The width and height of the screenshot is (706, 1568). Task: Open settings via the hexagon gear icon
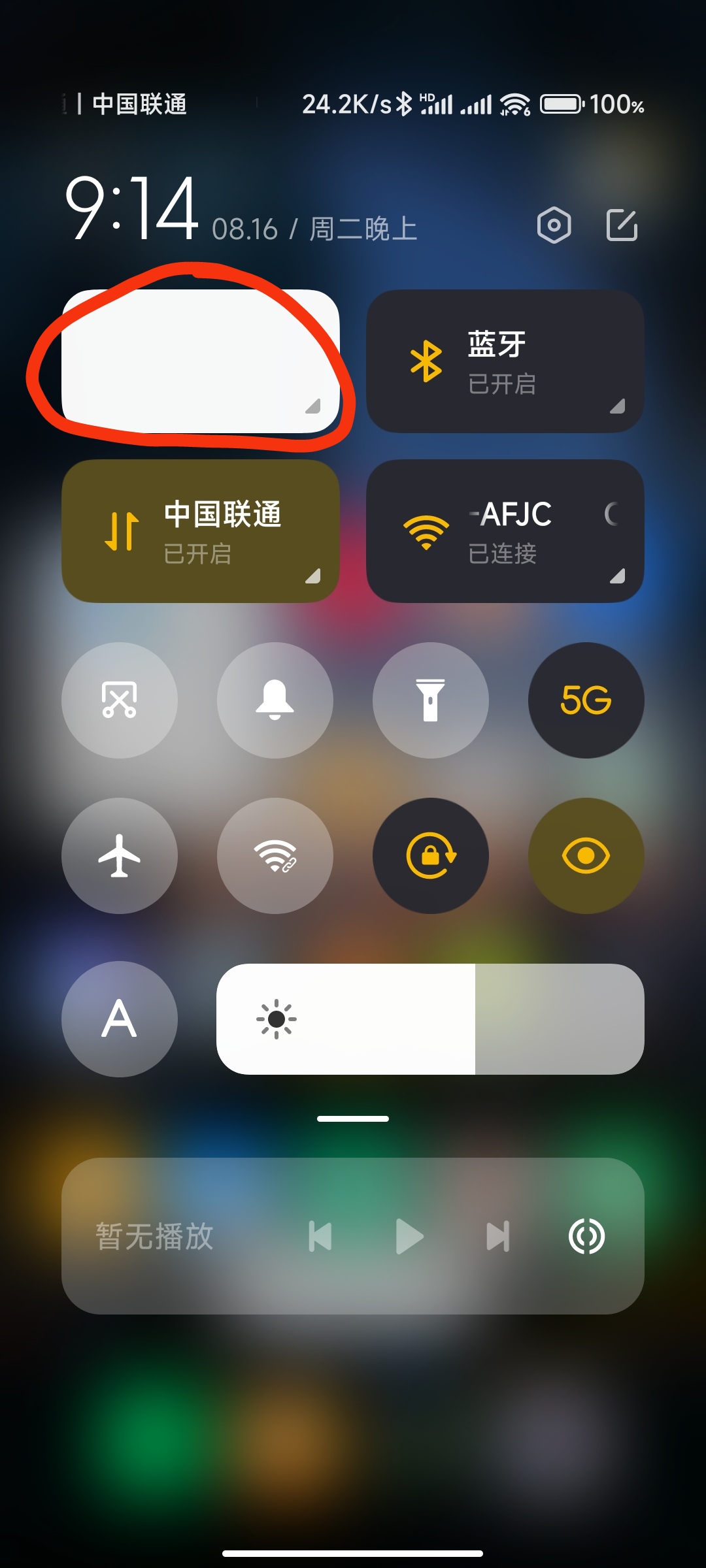(554, 225)
